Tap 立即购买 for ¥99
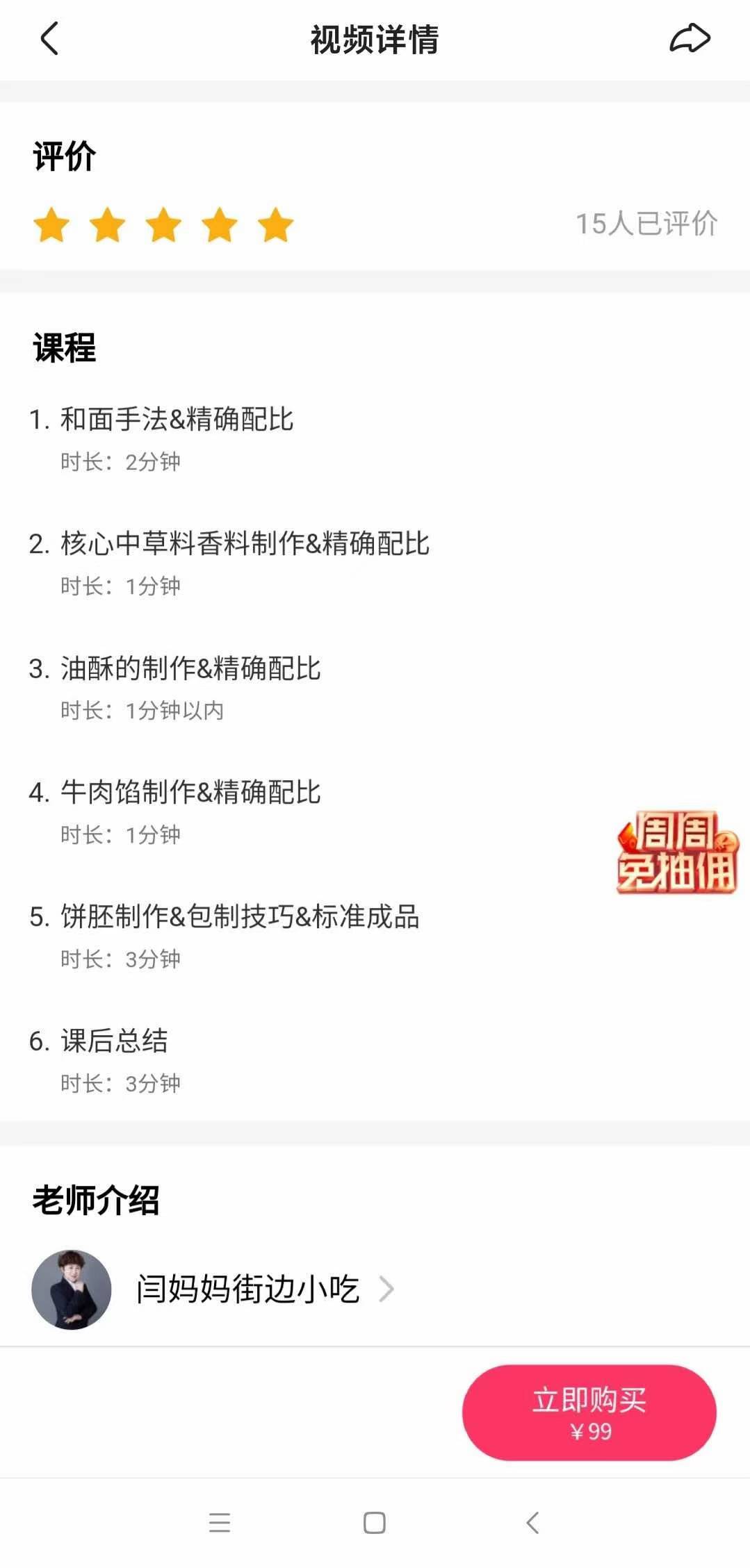 click(589, 1412)
